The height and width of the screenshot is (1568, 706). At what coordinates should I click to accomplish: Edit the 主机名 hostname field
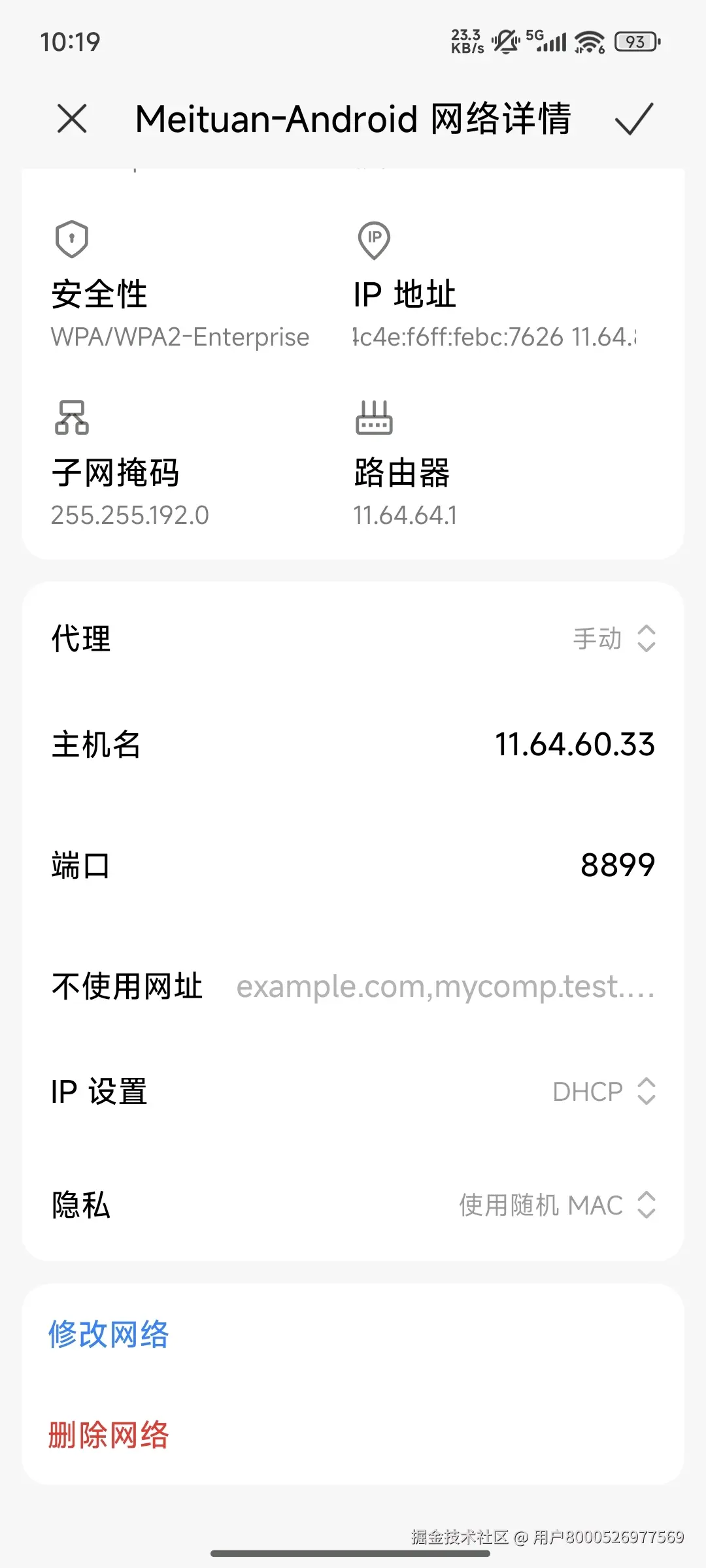coord(574,745)
